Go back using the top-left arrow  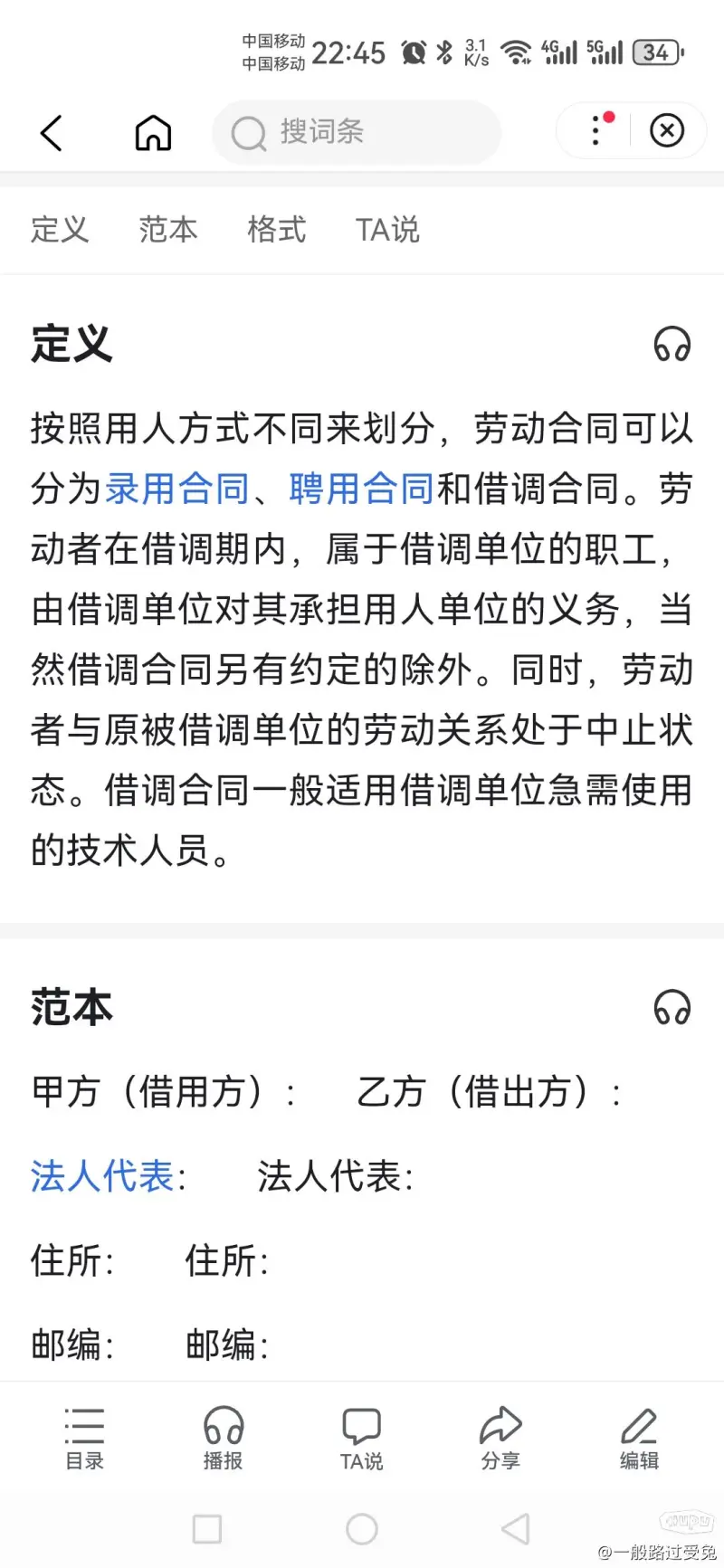(52, 132)
